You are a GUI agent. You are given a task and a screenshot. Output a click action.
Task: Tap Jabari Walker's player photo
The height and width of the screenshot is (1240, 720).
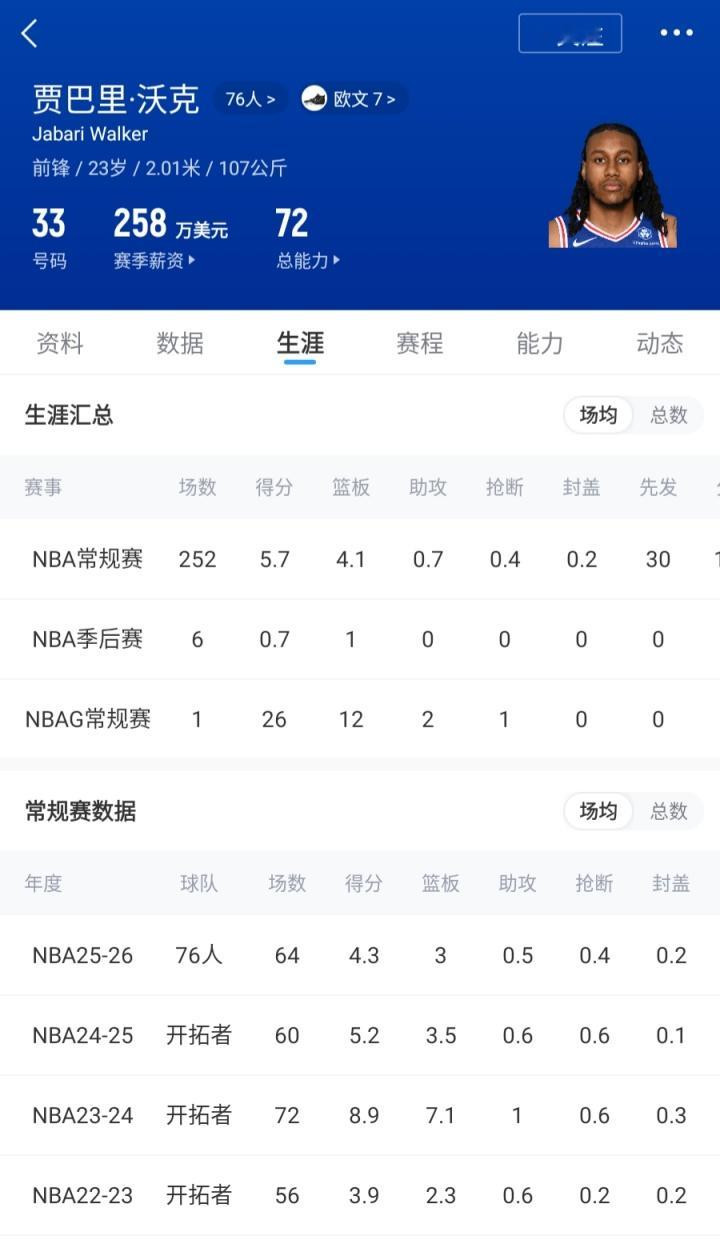(x=612, y=186)
